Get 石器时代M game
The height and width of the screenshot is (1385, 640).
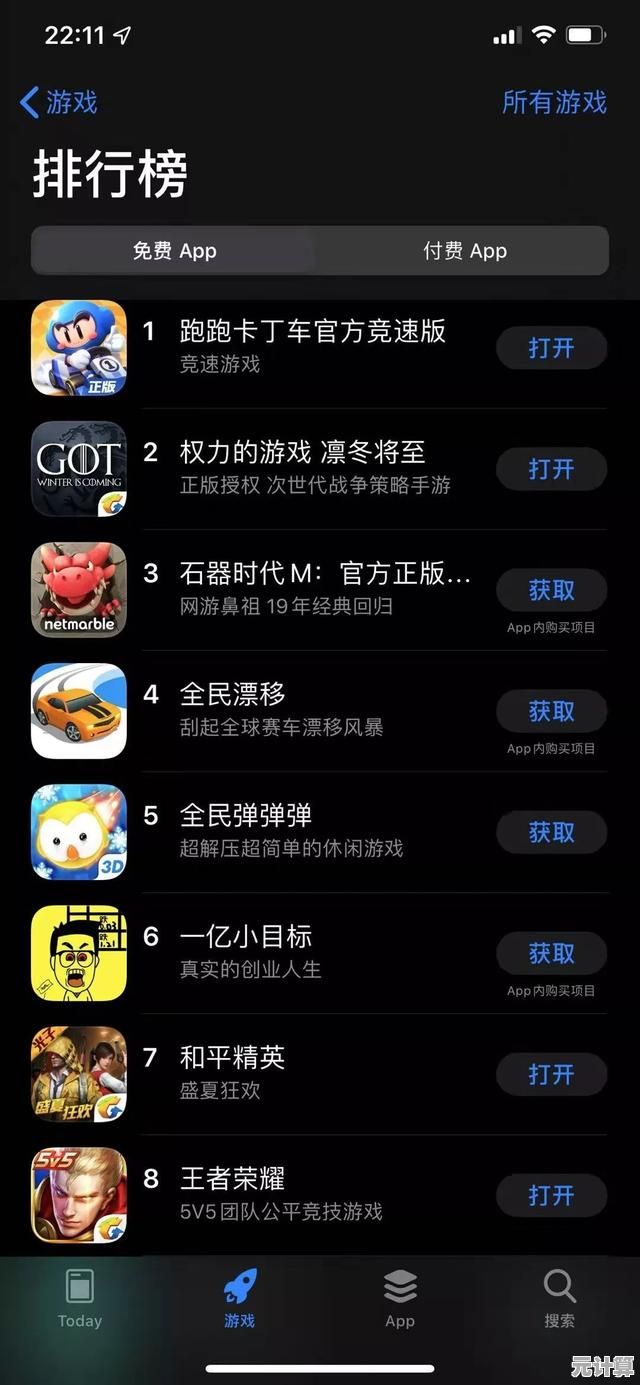click(x=551, y=590)
